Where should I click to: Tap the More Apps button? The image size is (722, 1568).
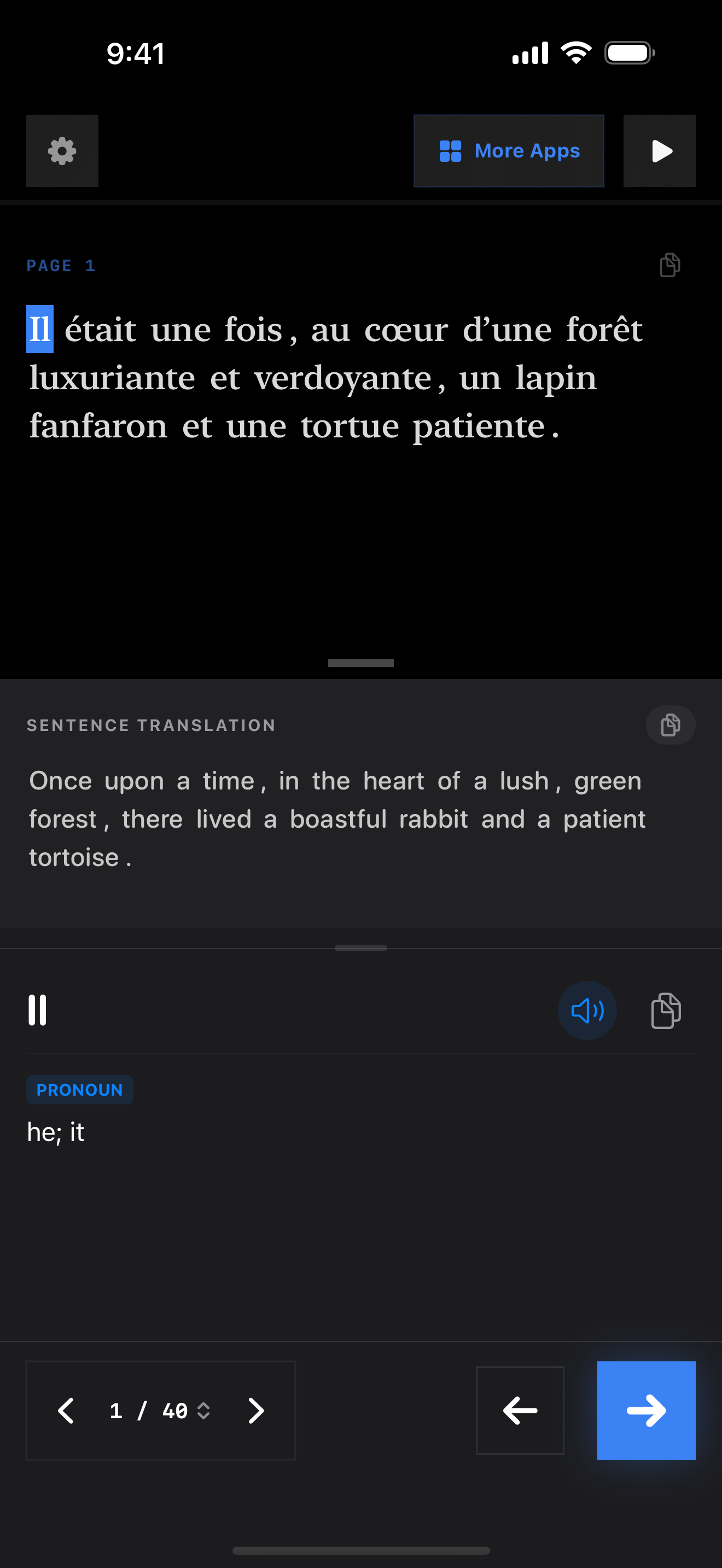[x=508, y=151]
